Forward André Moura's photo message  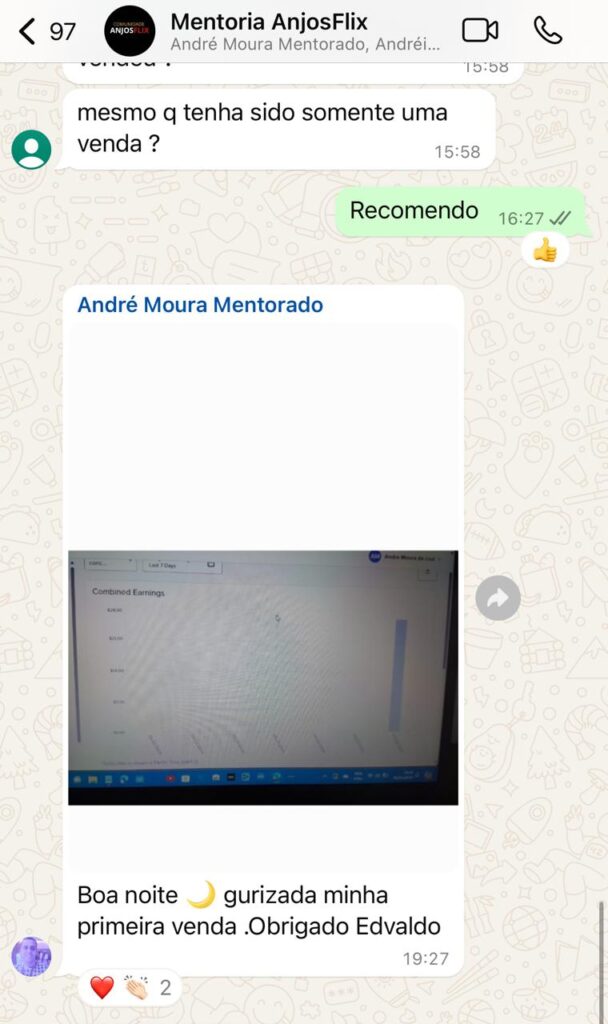pos(498,598)
